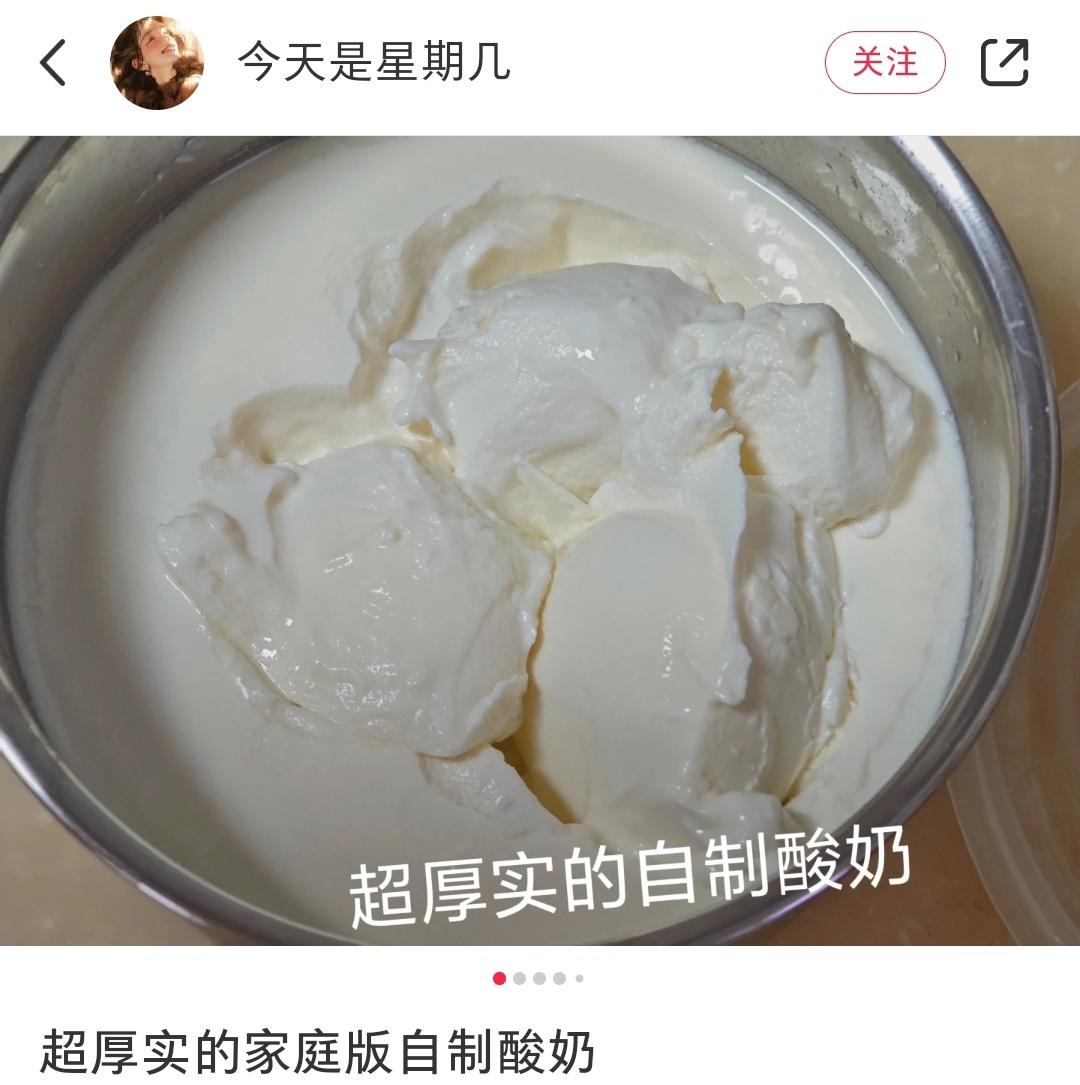View the homemade yogurt photo fullscreen

[540, 540]
